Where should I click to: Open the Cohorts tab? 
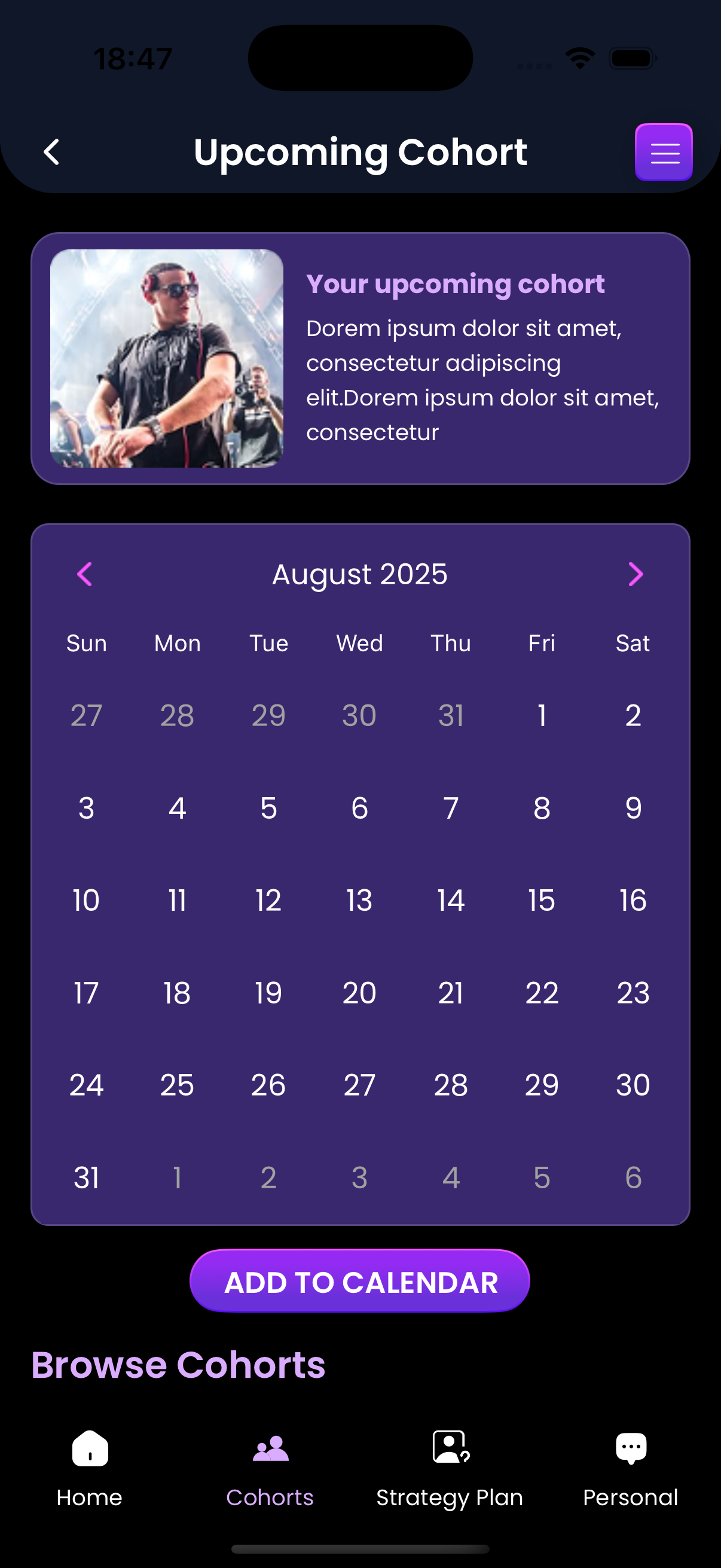[x=270, y=1468]
